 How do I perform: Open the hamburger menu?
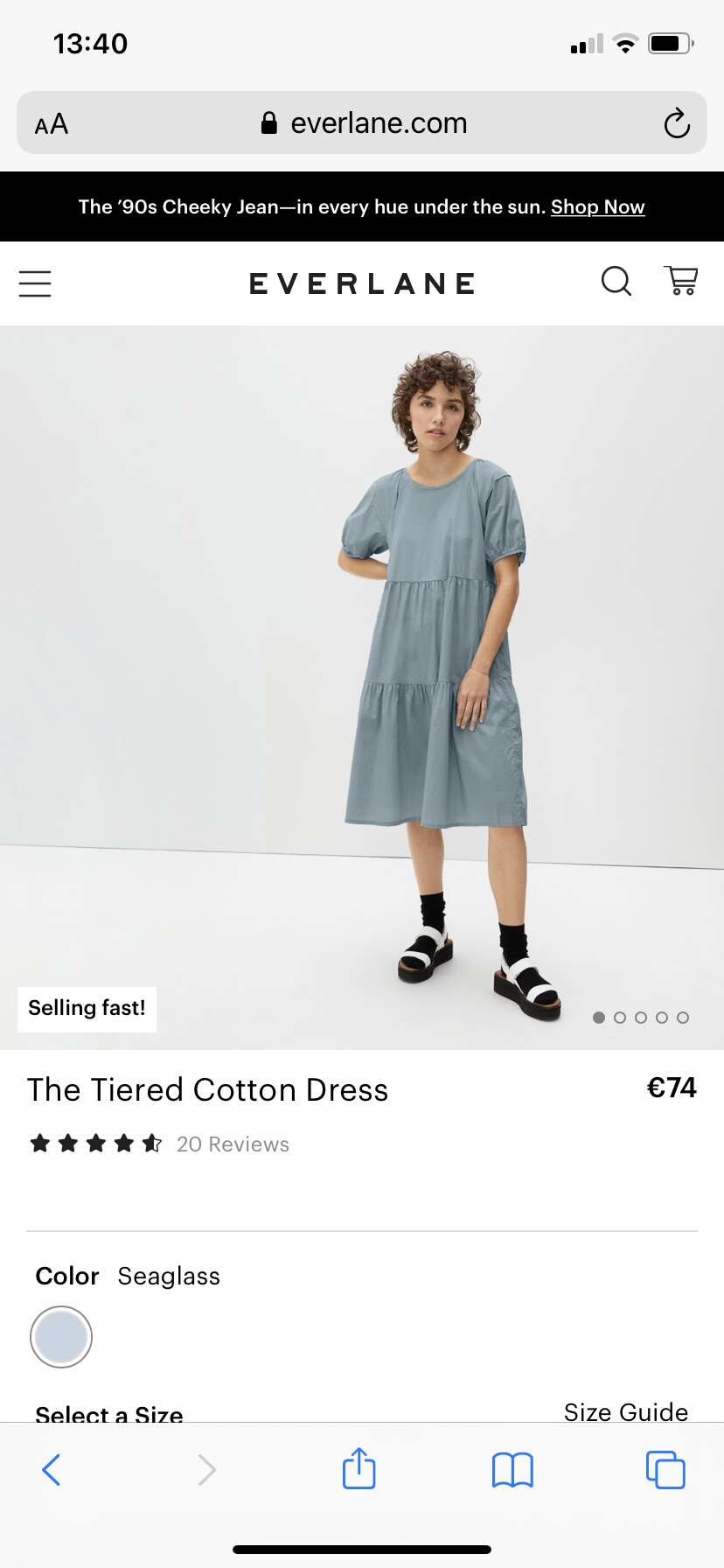pyautogui.click(x=35, y=283)
